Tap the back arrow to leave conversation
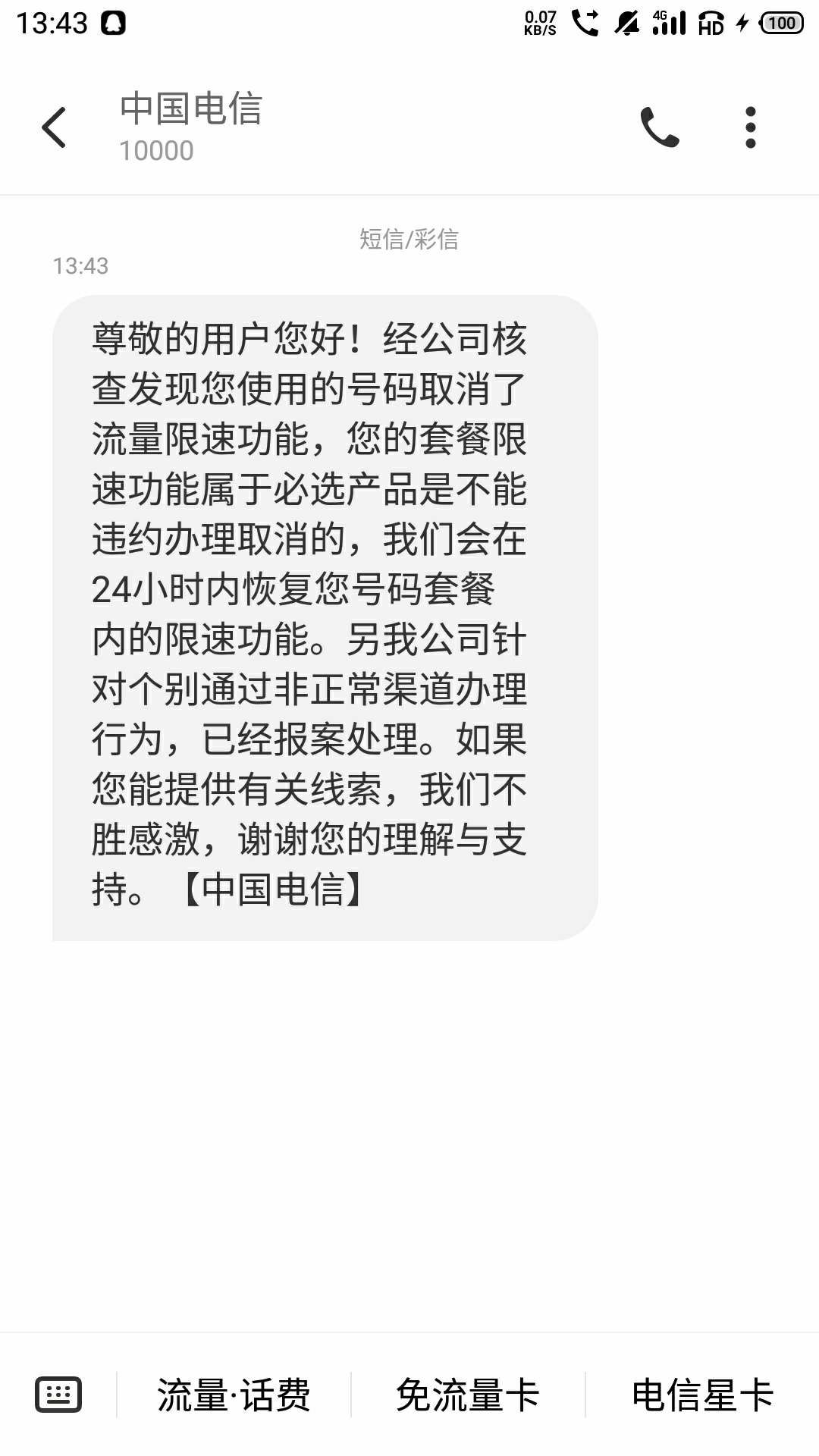 point(55,127)
